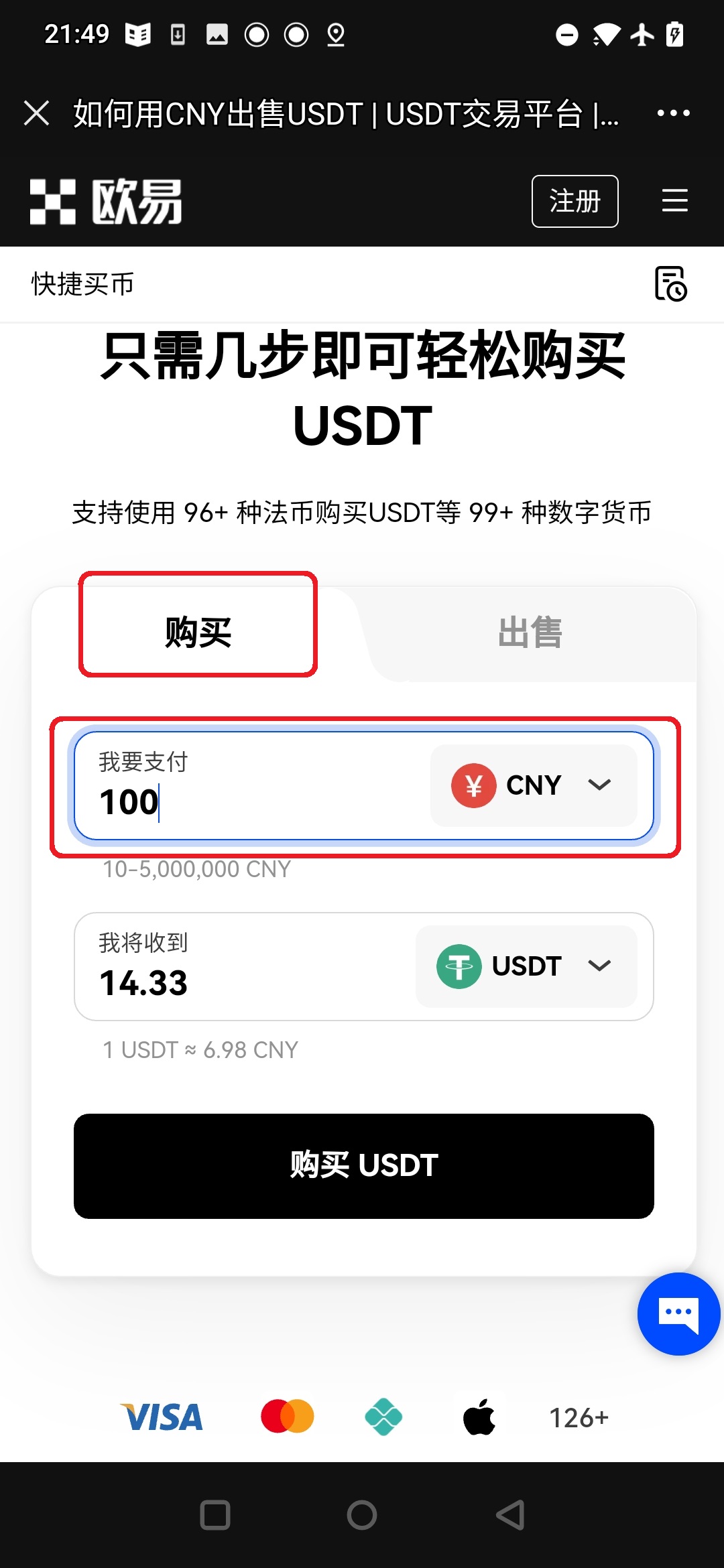724x1568 pixels.
Task: Expand the 126+ payment methods list
Action: tap(579, 1417)
